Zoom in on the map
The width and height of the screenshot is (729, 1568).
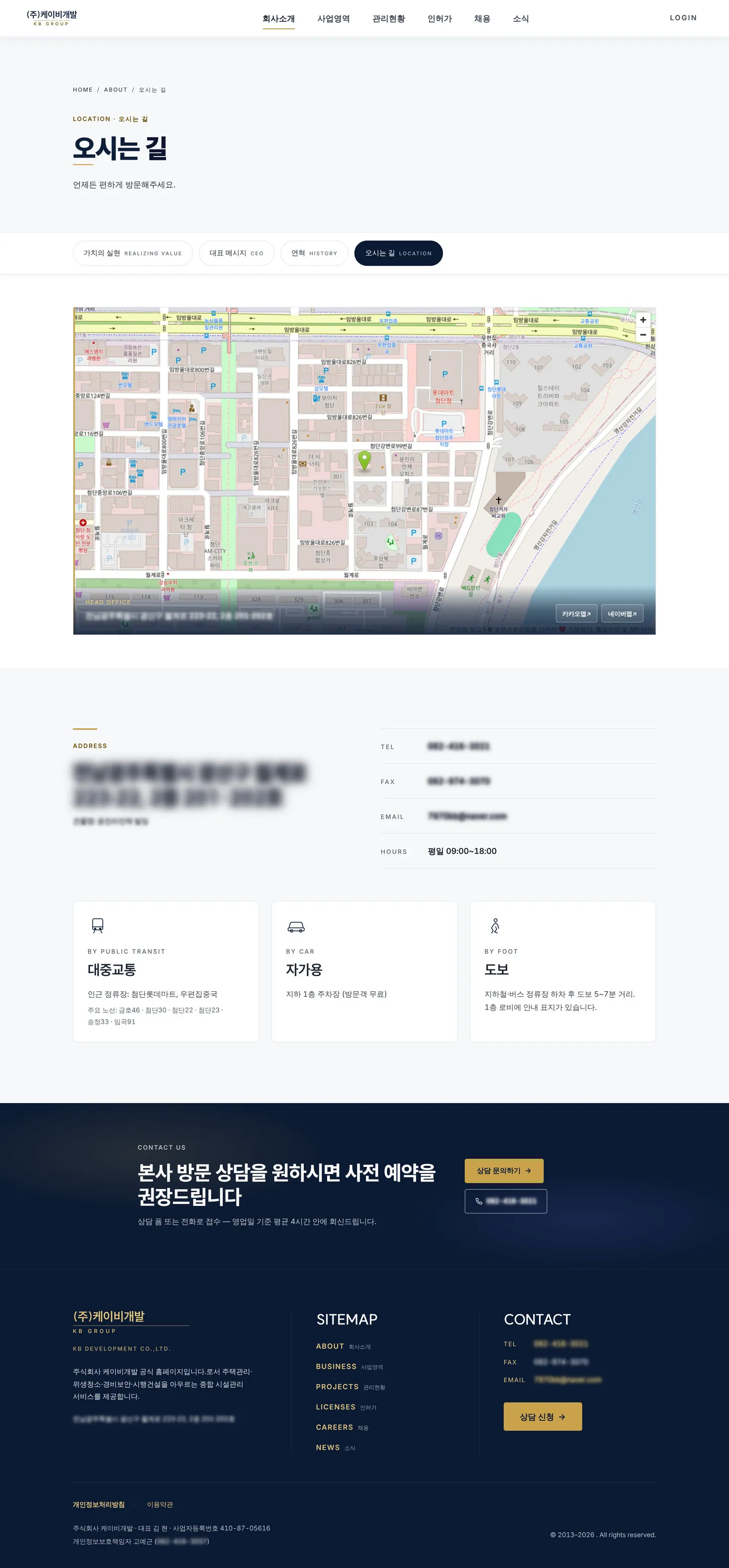(642, 320)
